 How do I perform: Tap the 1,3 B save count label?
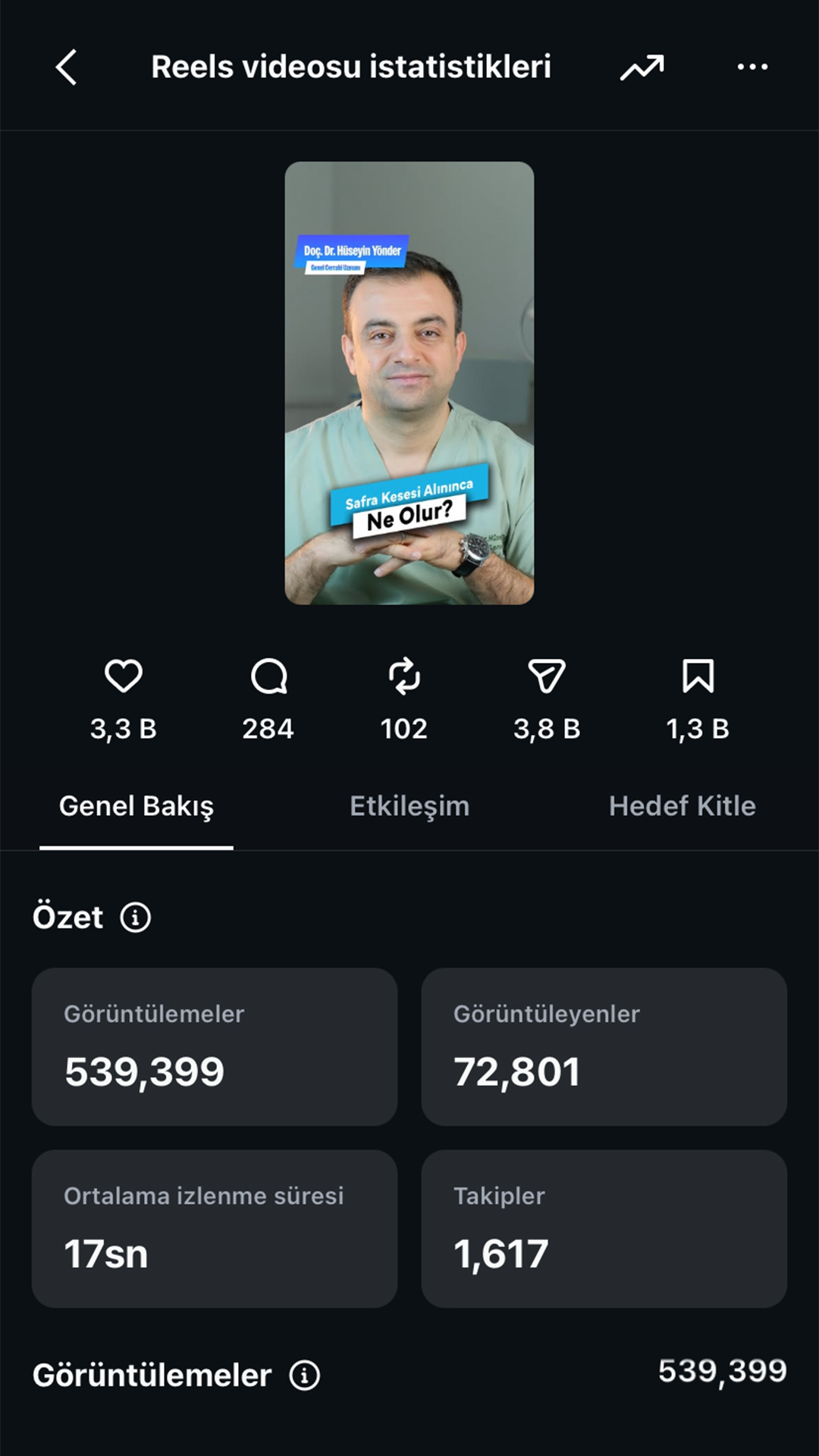[x=698, y=730]
